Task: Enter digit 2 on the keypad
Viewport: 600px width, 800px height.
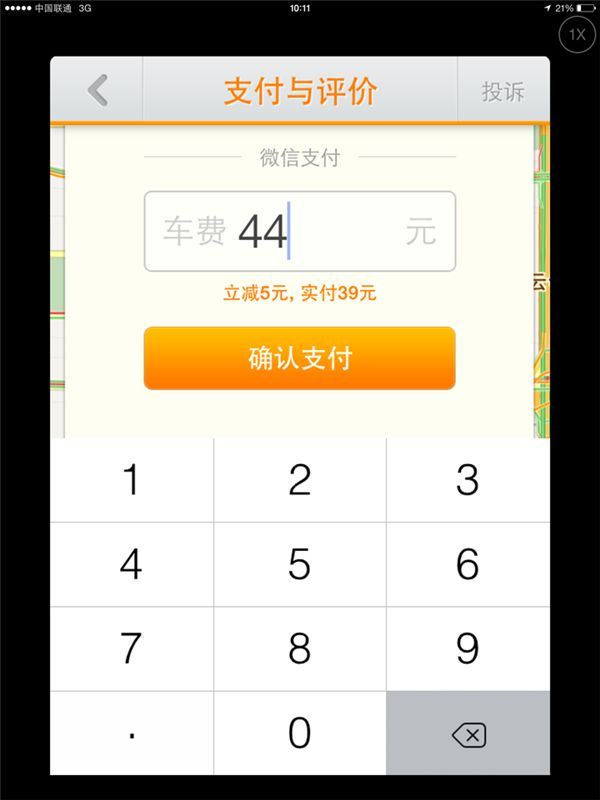Action: tap(299, 480)
